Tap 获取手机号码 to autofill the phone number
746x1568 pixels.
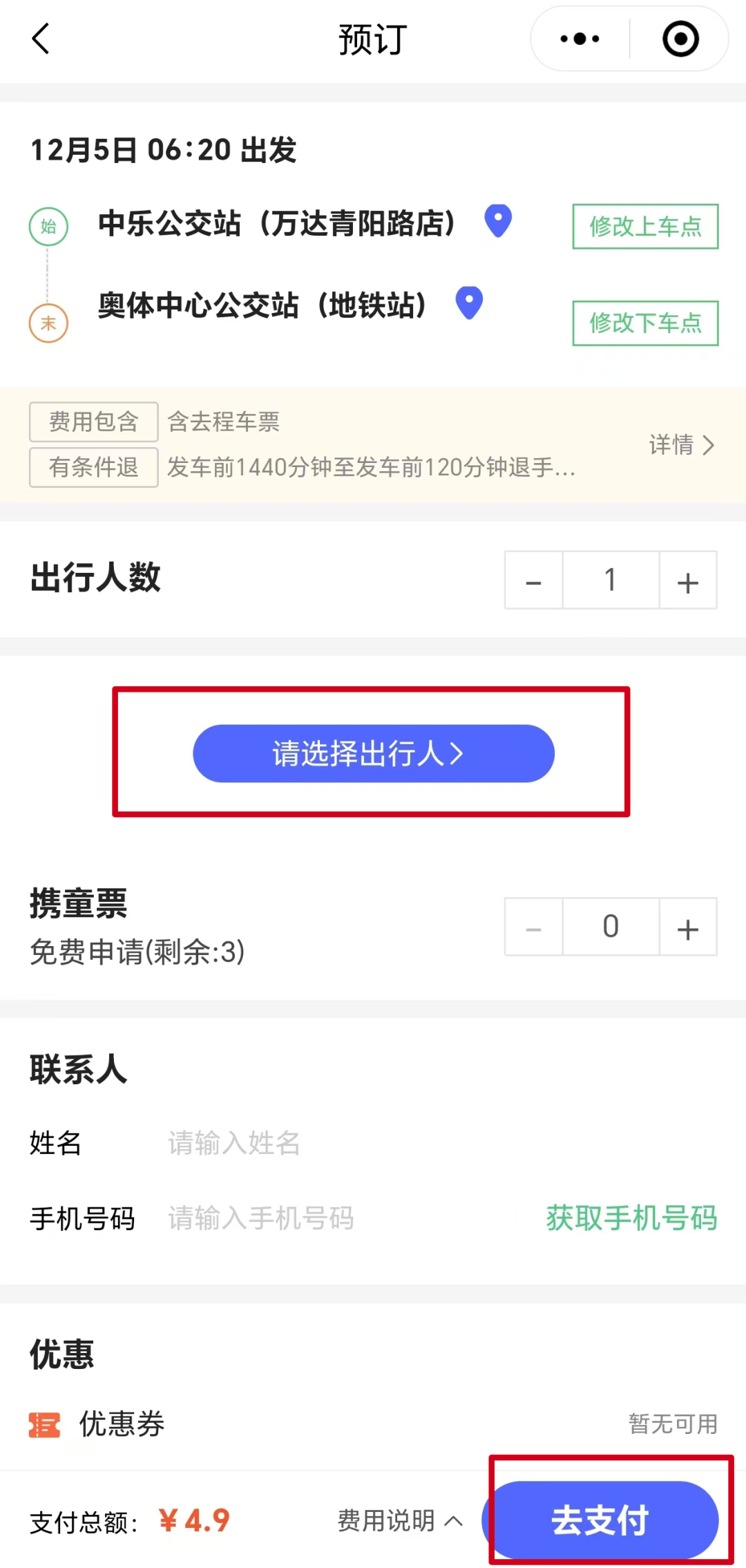click(631, 1218)
